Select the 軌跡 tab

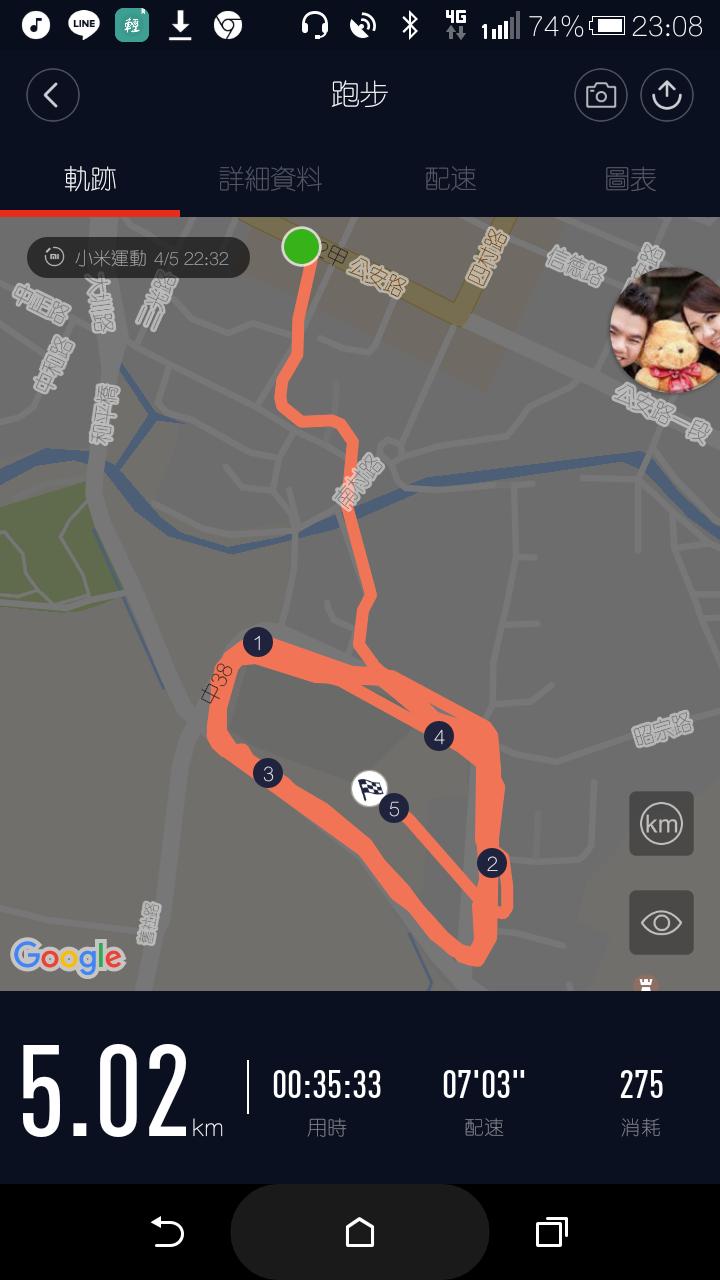click(90, 179)
